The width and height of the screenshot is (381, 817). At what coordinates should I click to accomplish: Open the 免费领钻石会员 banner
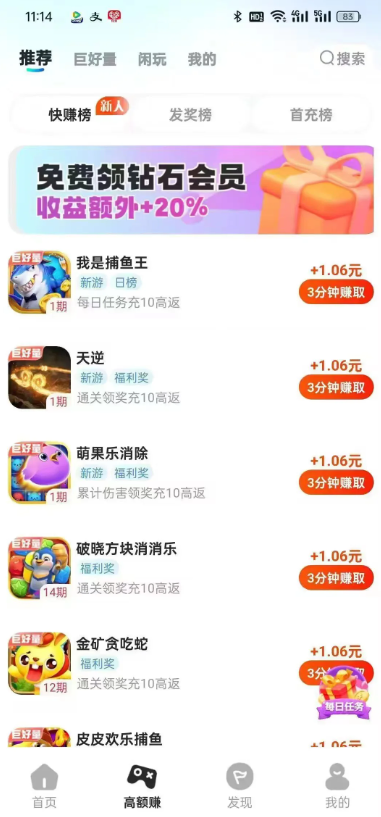pyautogui.click(x=191, y=190)
